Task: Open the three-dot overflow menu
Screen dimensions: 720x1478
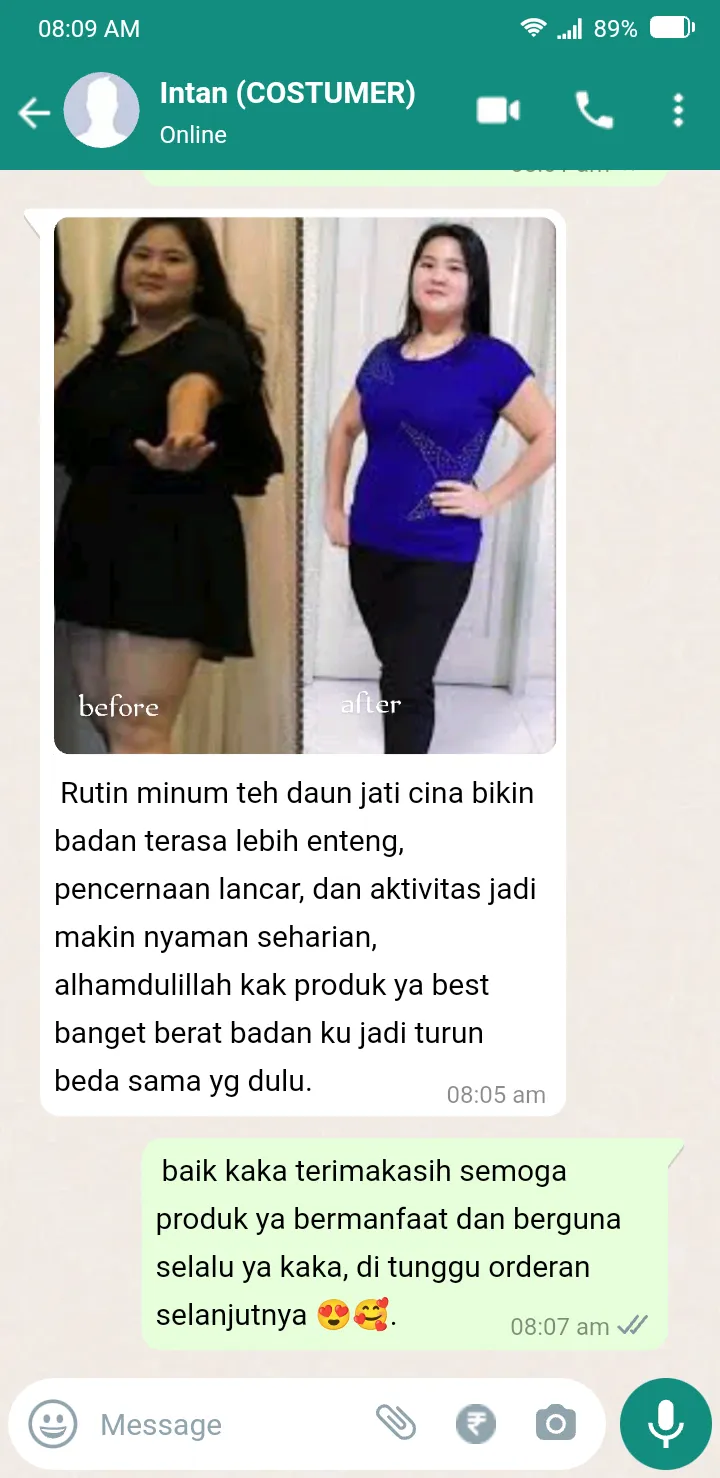Action: [678, 110]
